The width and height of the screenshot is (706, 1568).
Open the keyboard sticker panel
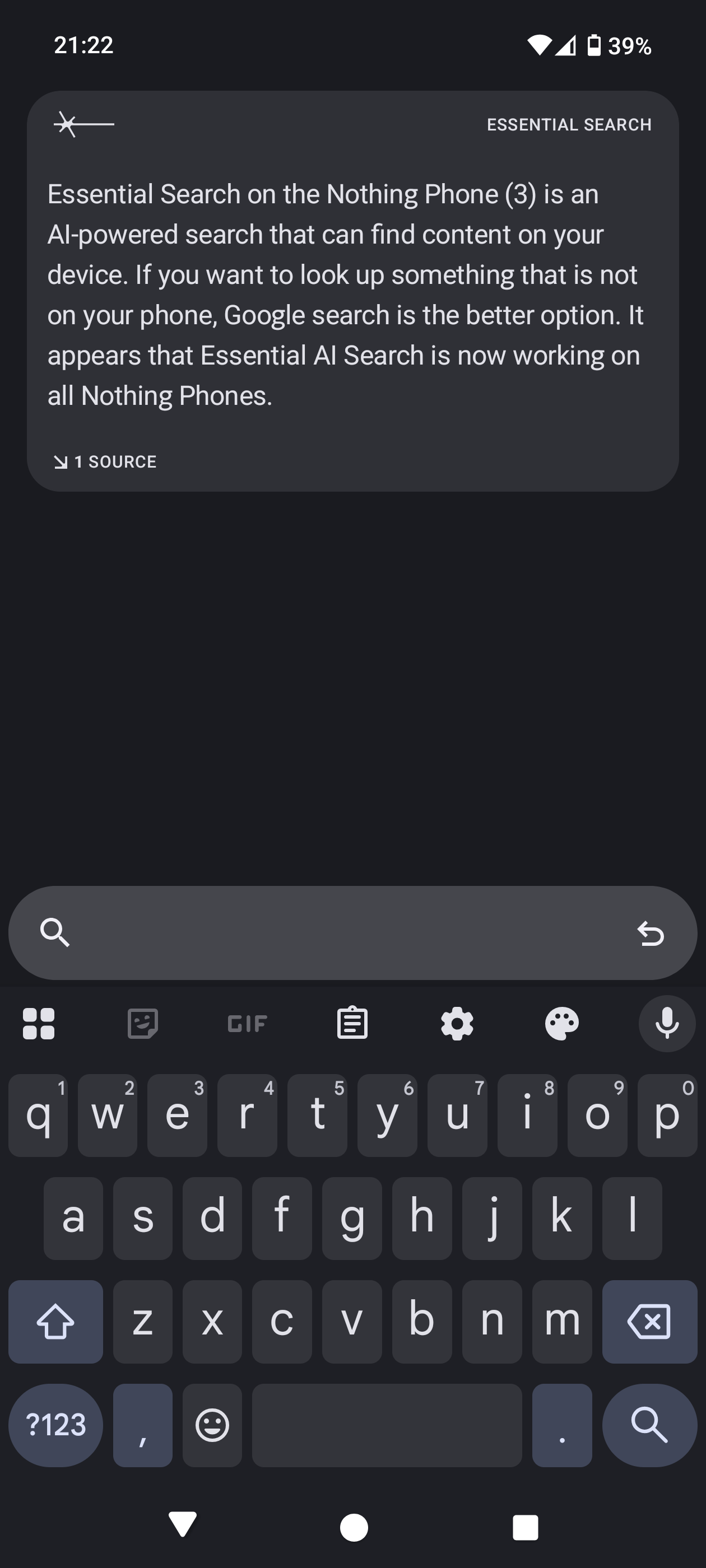click(143, 1024)
